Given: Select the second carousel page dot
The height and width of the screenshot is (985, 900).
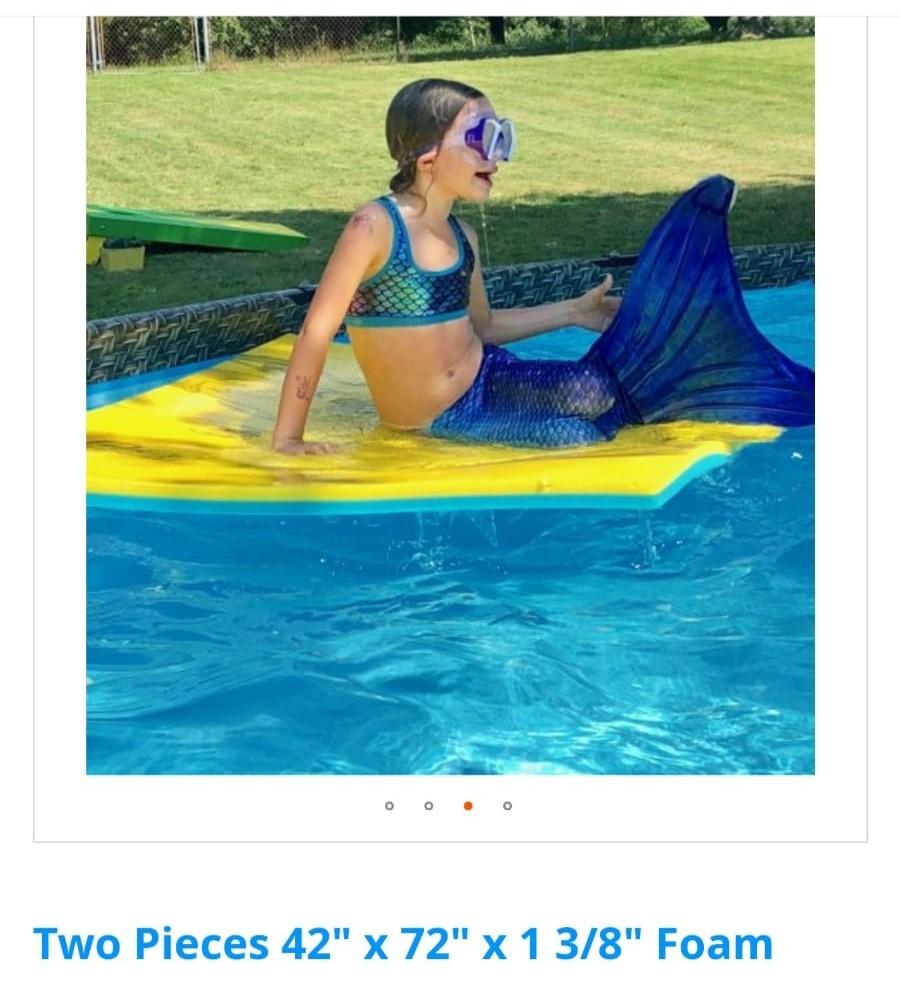Looking at the screenshot, I should (428, 806).
